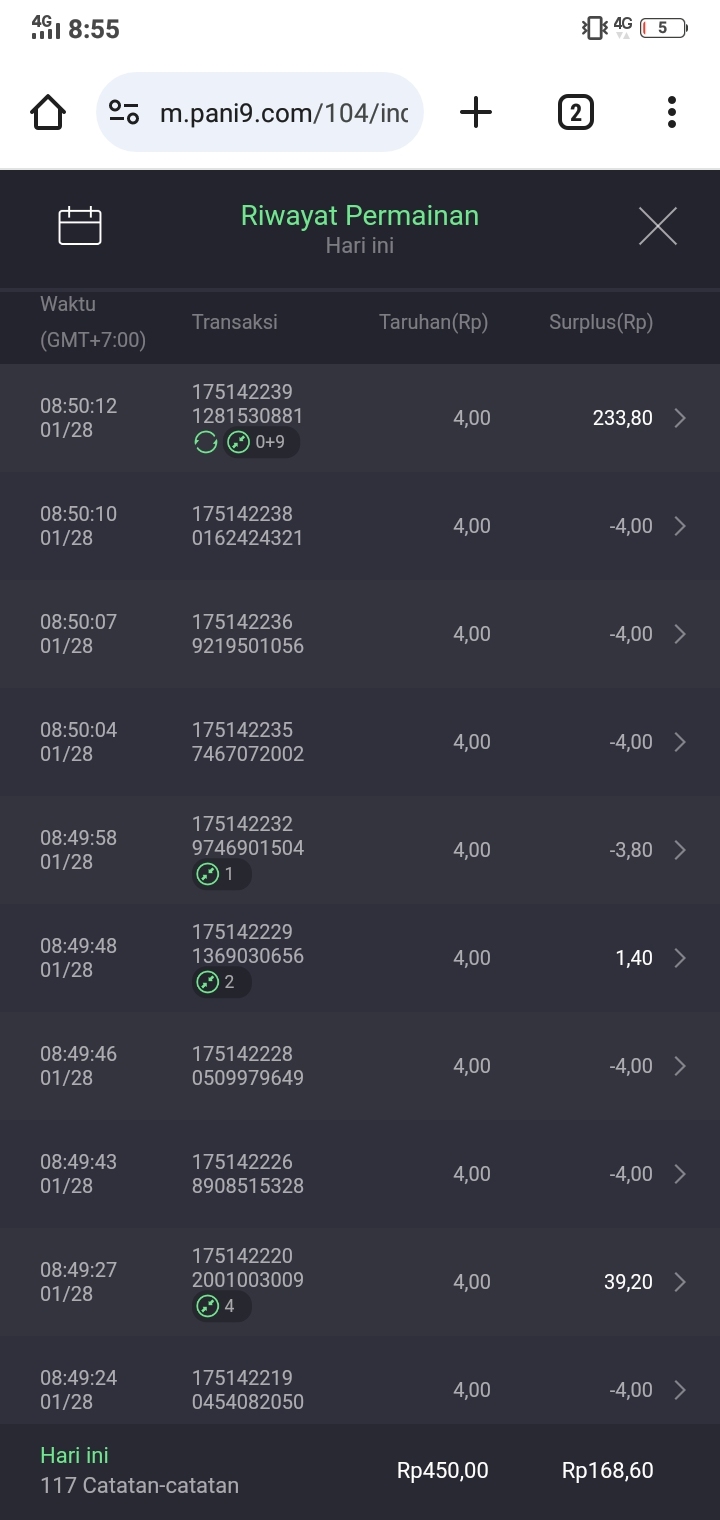Open a new browser tab
This screenshot has height=1520, width=720.
[476, 113]
